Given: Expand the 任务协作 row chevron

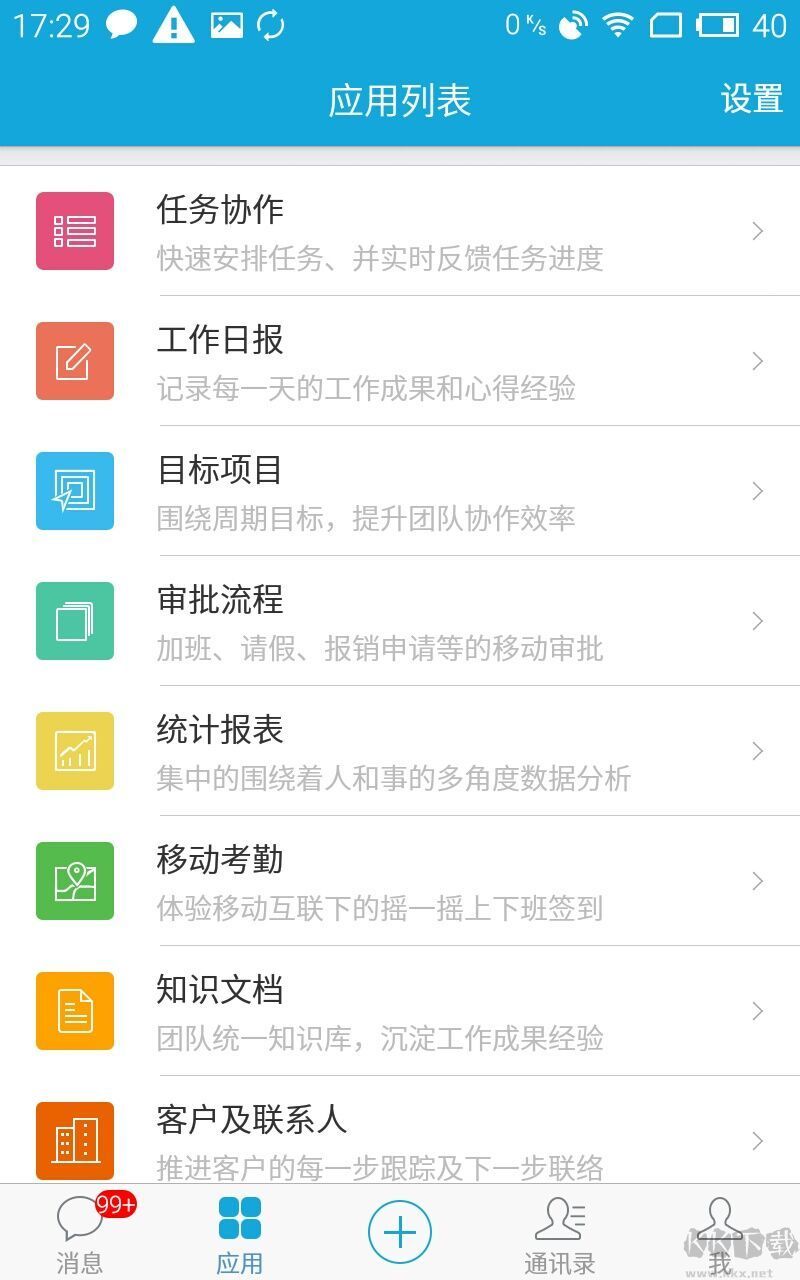Looking at the screenshot, I should pyautogui.click(x=757, y=231).
